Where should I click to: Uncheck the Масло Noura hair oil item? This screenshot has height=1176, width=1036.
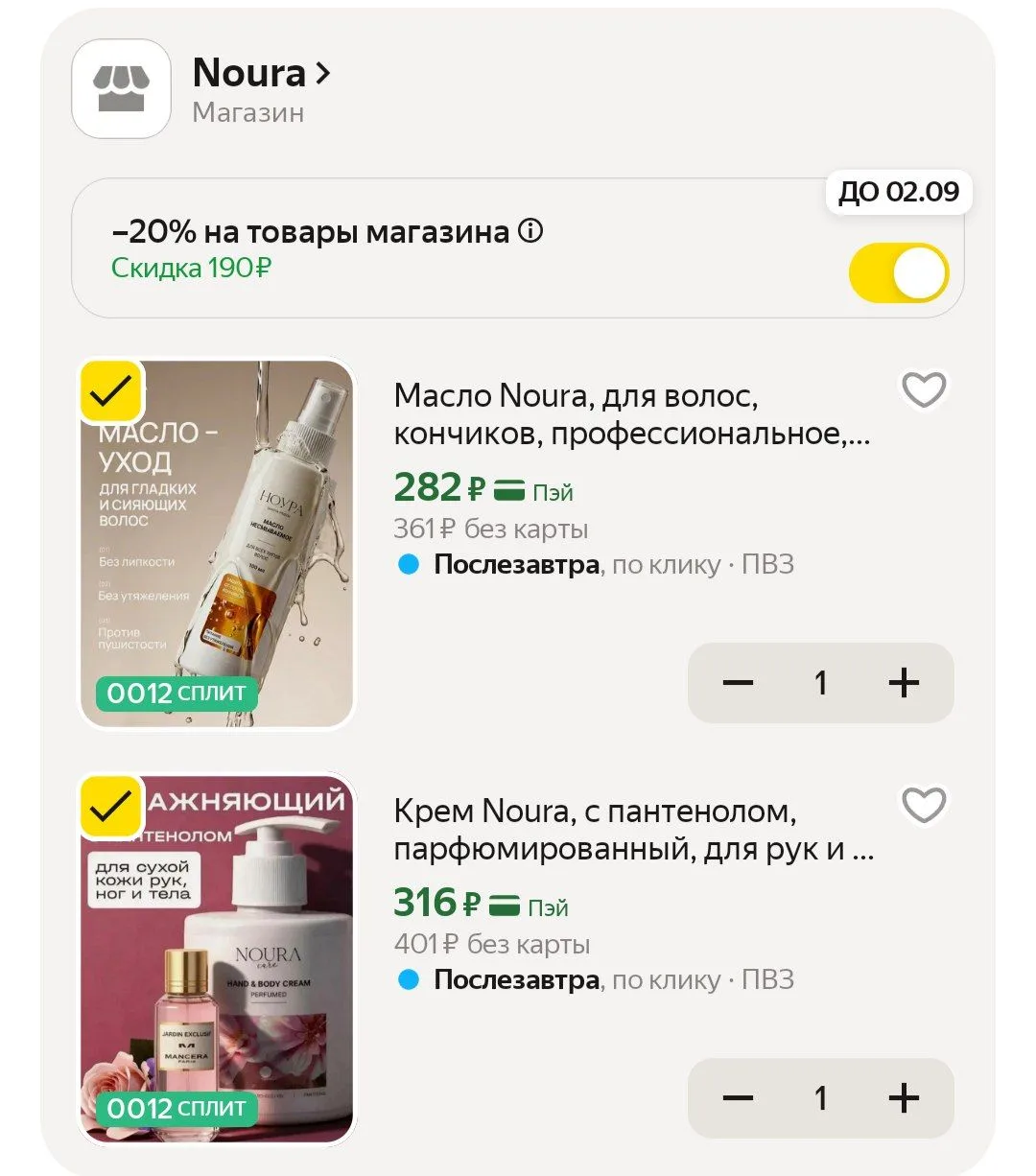(x=111, y=391)
